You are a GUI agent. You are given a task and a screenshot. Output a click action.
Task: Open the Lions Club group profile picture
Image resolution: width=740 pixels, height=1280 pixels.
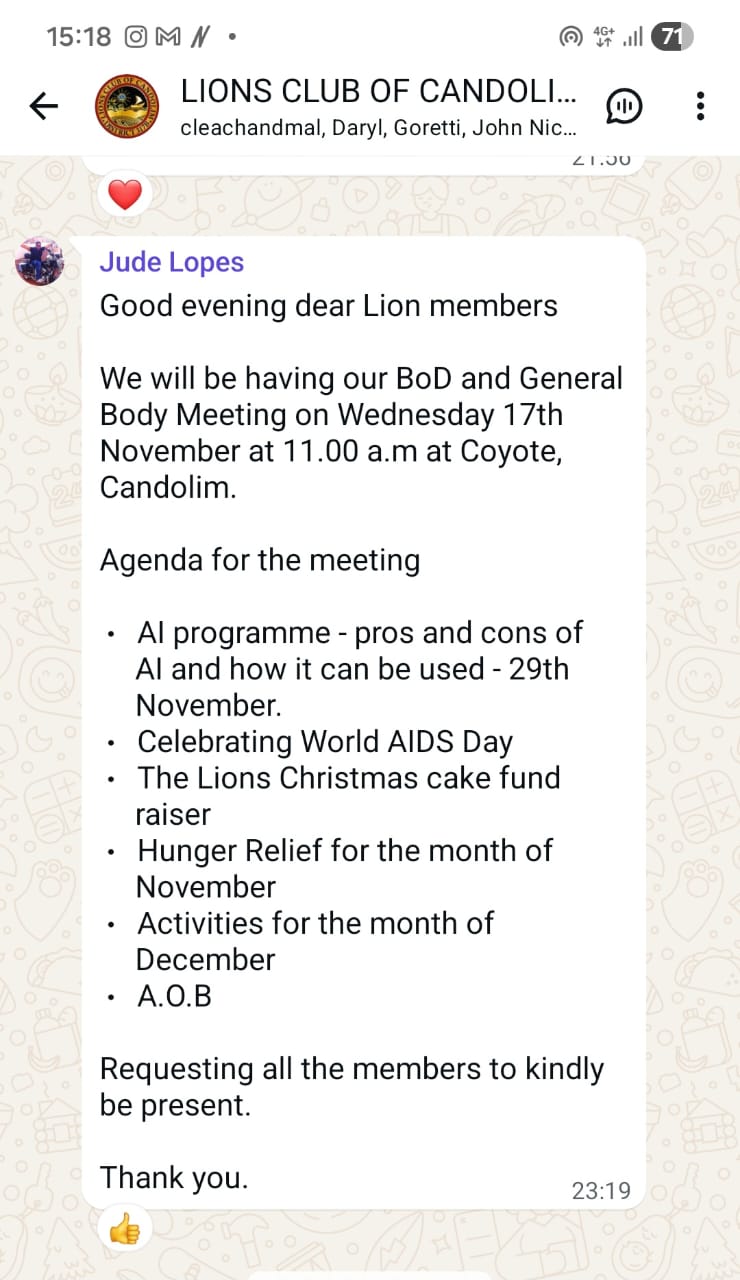(126, 104)
